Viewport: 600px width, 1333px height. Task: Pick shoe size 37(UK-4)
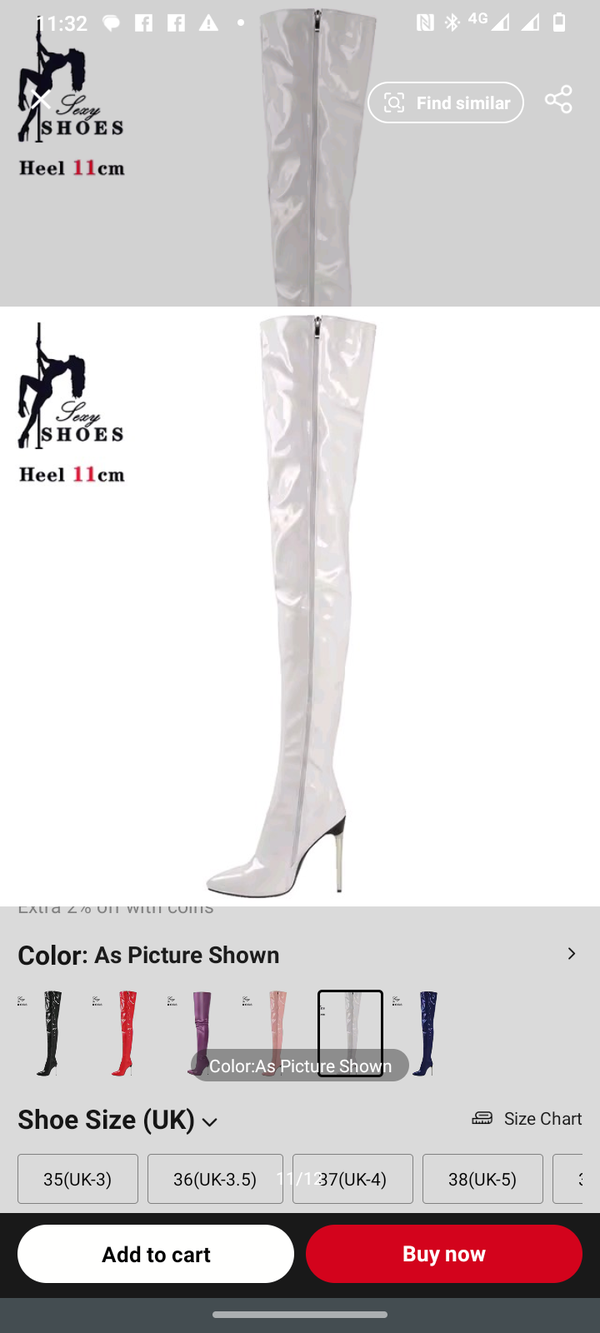353,1179
